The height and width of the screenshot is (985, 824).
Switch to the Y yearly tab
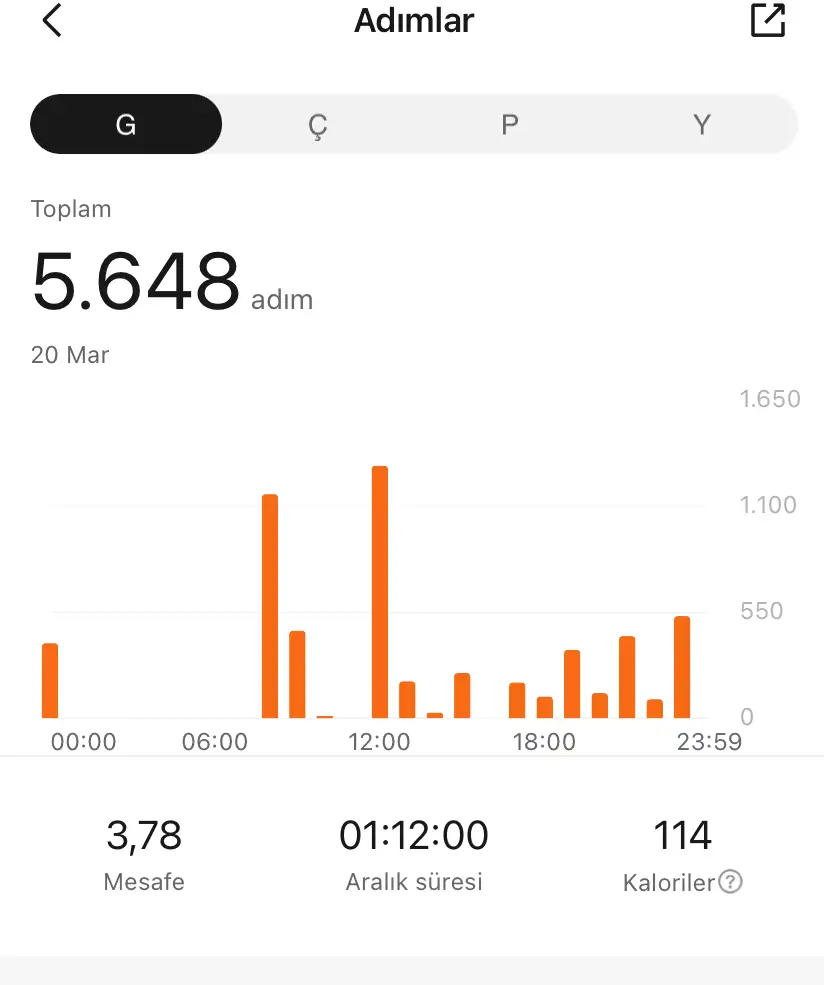click(x=702, y=124)
